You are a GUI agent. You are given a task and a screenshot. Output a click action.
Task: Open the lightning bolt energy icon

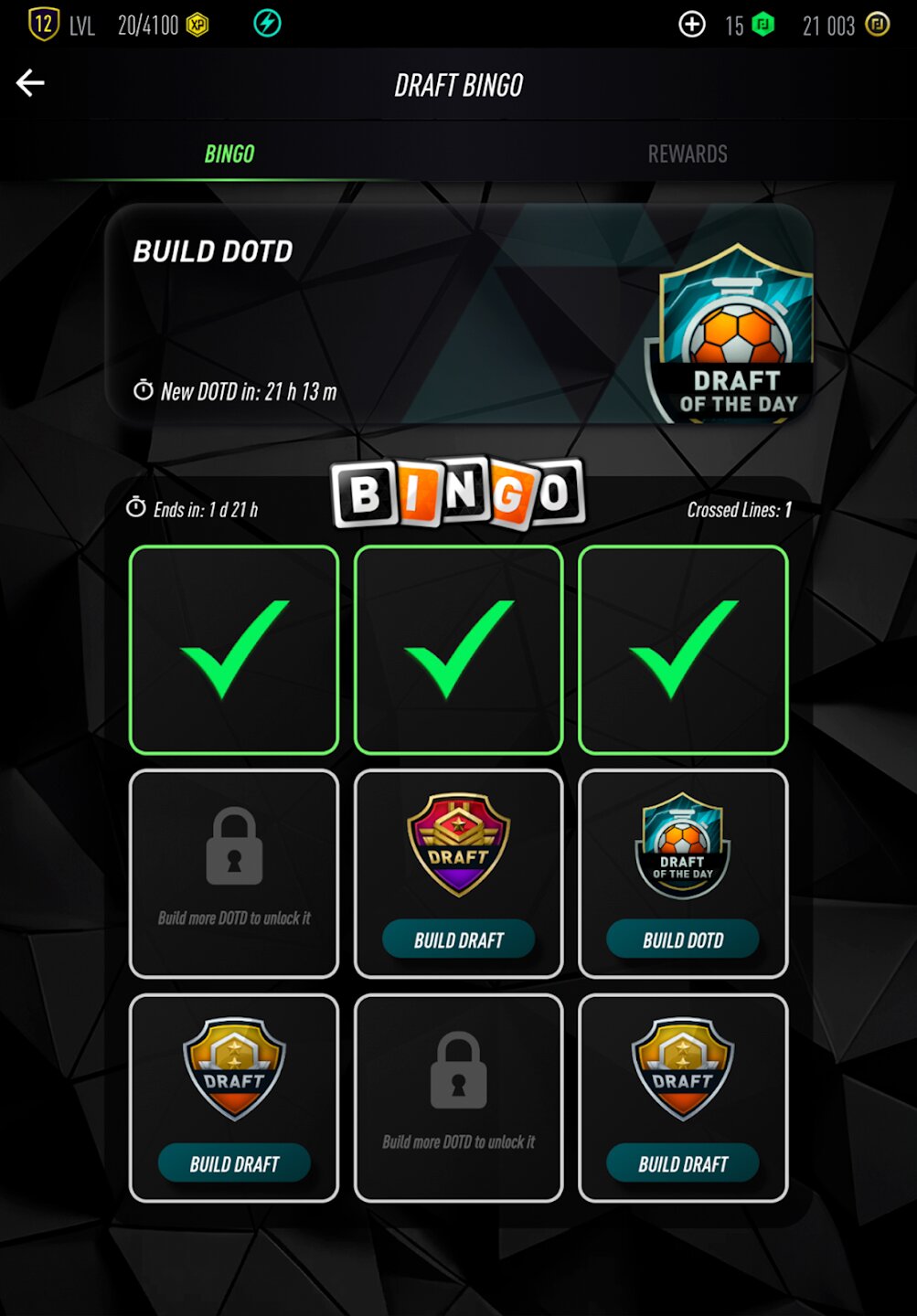[267, 24]
